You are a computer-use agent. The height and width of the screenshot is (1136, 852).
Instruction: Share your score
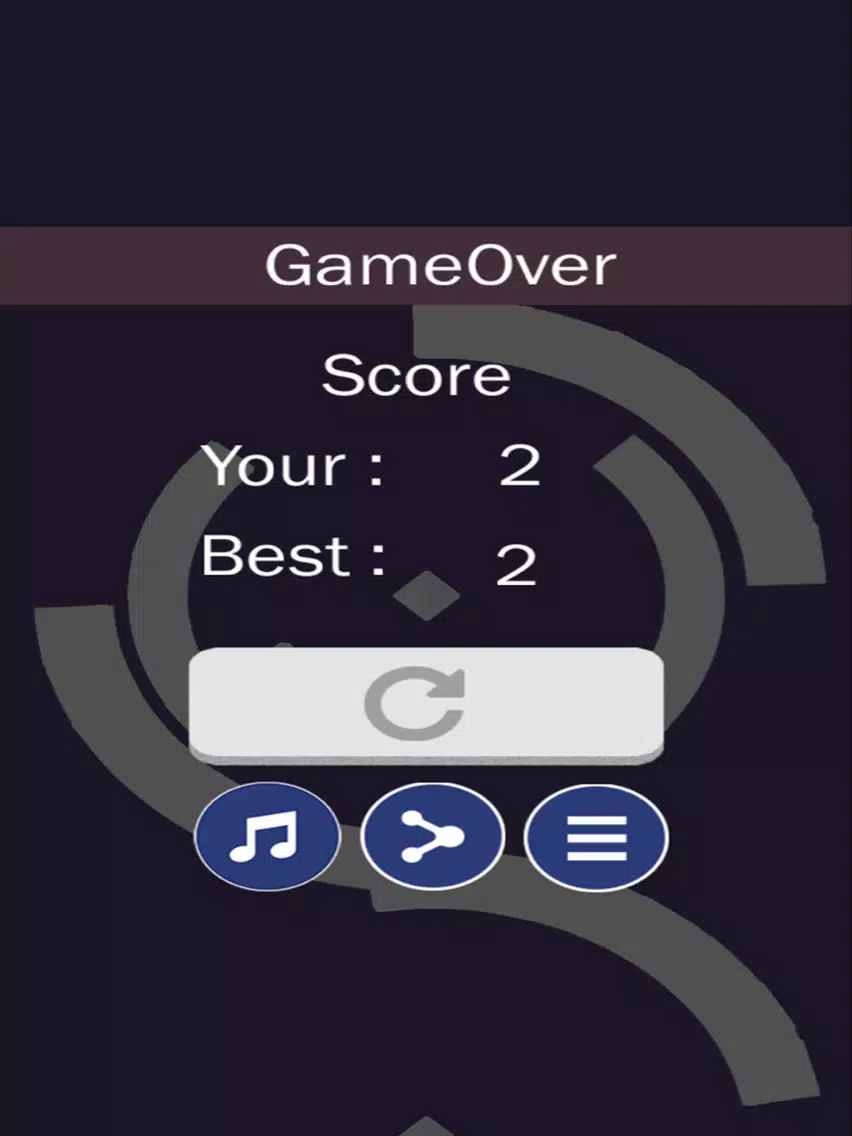point(432,836)
